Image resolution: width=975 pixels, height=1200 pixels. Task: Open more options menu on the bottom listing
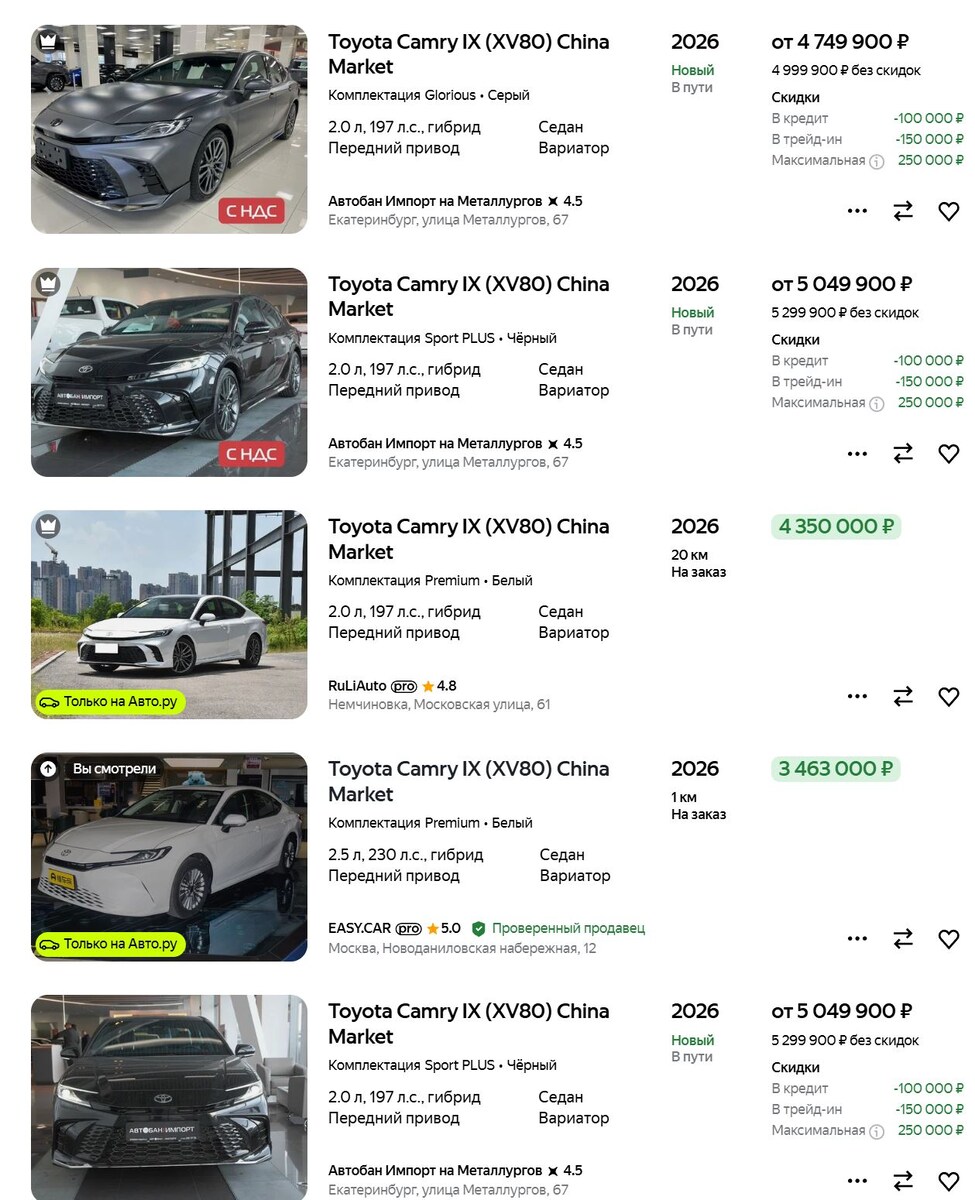(857, 1180)
